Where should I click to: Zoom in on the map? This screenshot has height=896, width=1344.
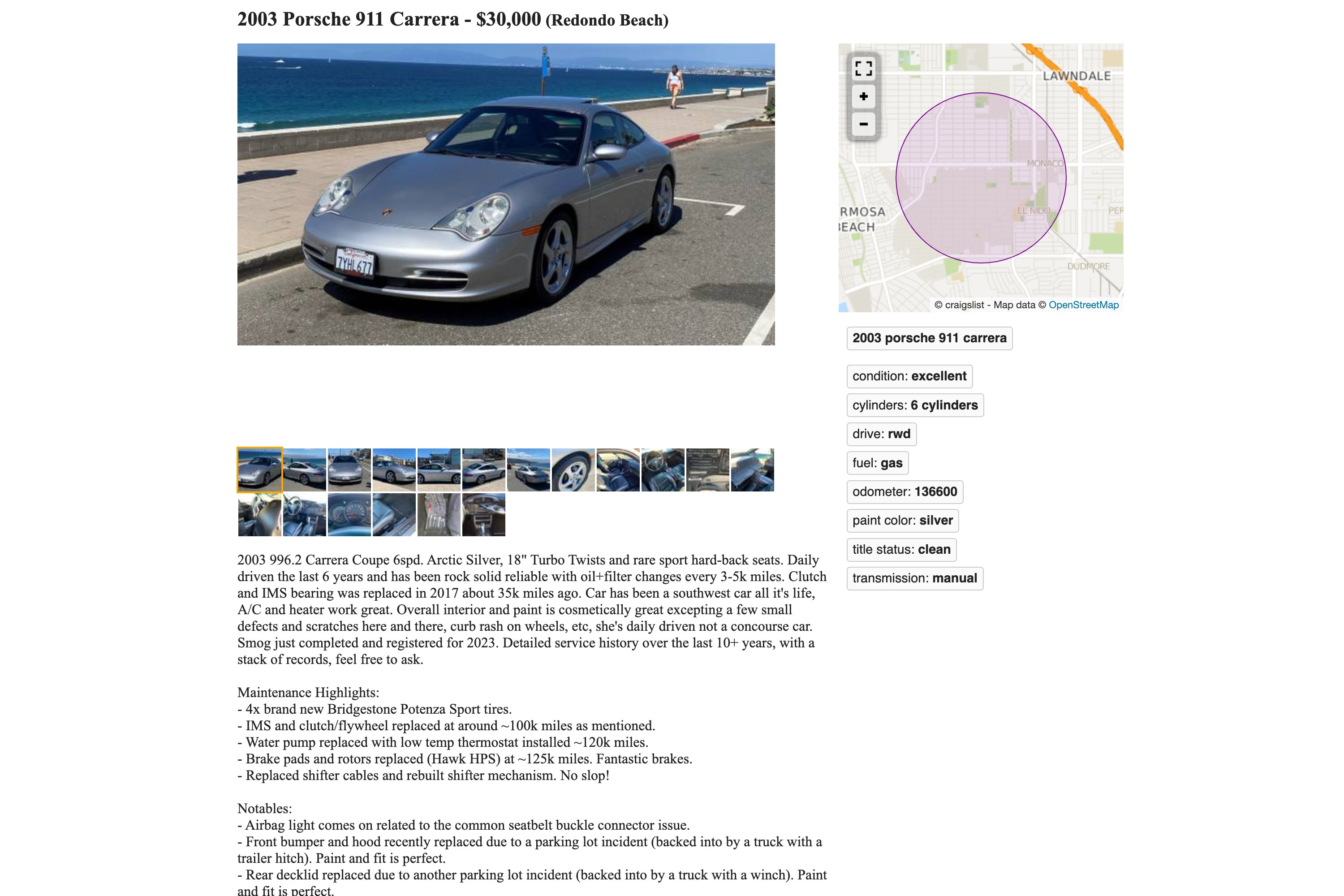863,96
